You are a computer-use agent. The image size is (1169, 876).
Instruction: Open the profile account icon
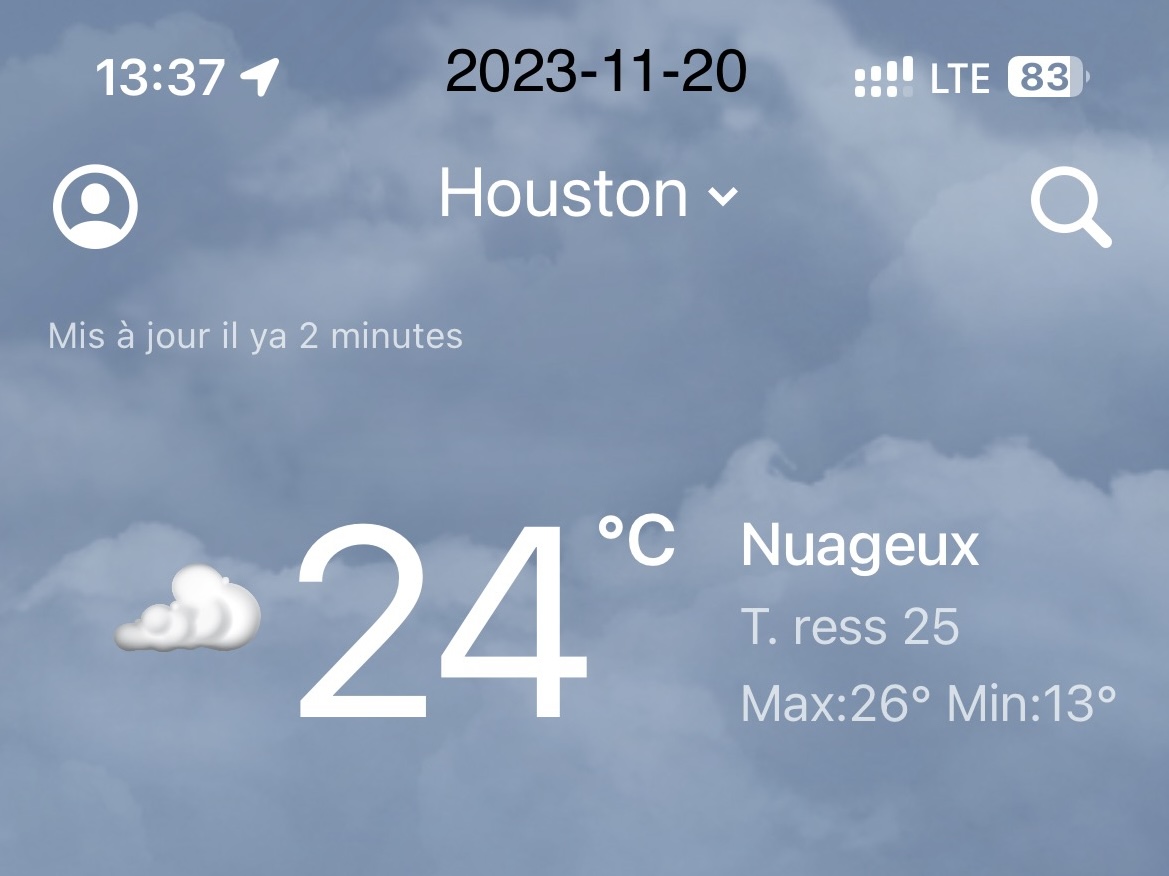pyautogui.click(x=95, y=206)
